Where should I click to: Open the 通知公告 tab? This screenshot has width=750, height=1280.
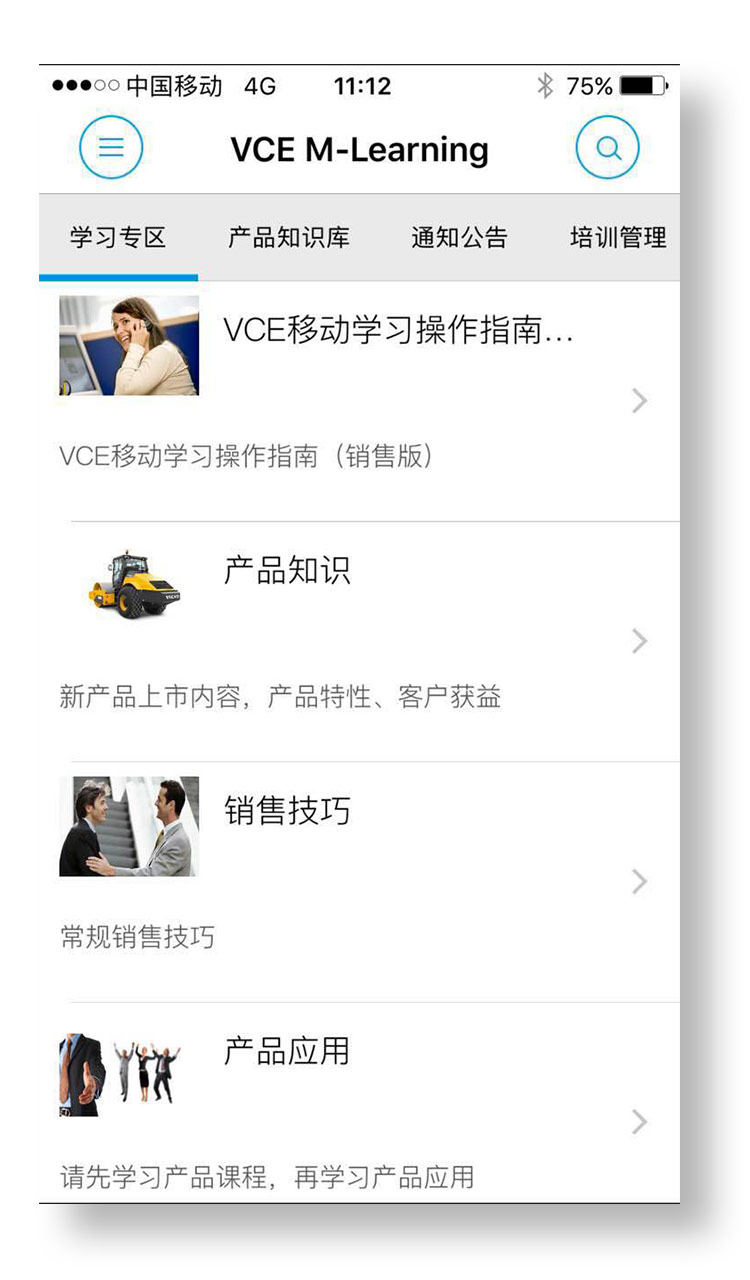(x=460, y=238)
